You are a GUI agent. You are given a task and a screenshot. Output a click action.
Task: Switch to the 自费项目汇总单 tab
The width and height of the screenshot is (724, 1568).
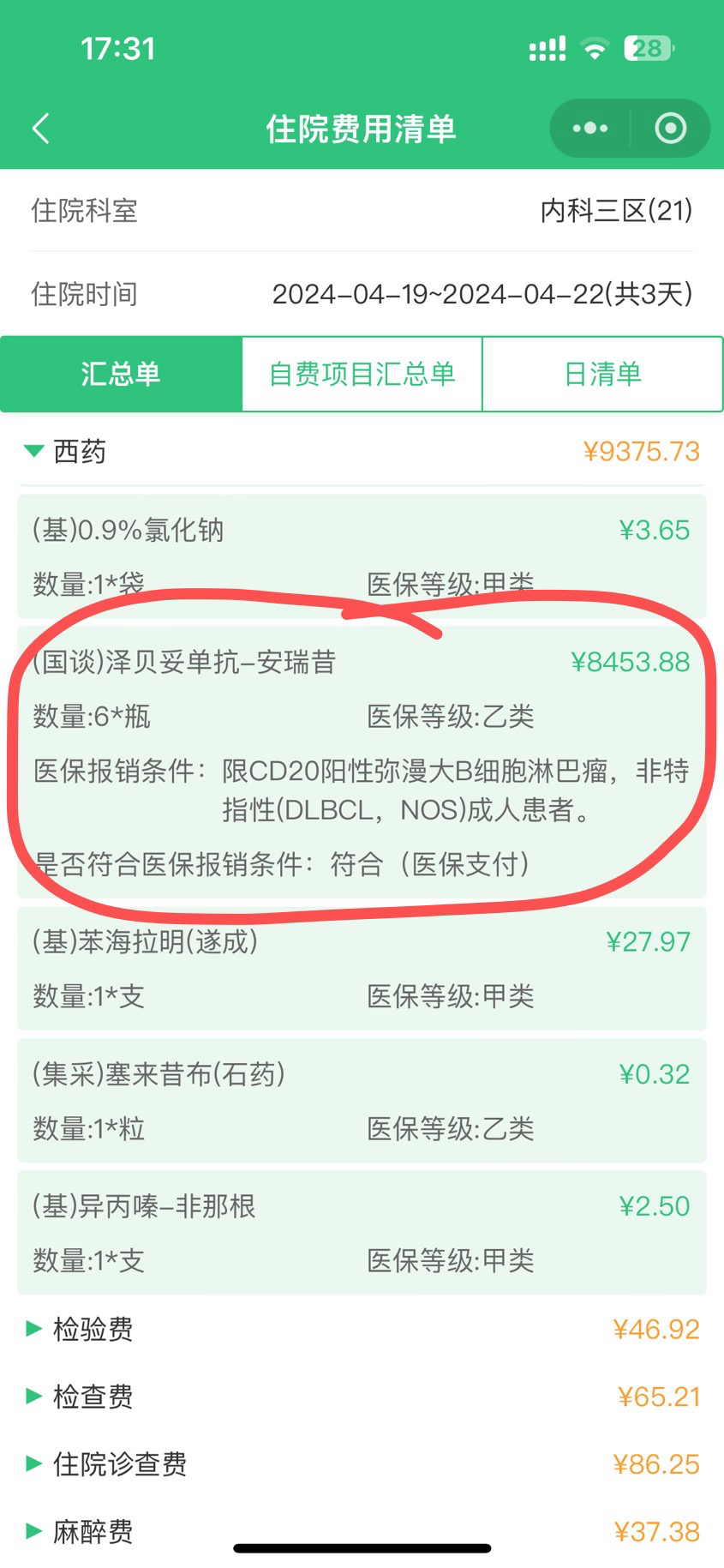362,374
